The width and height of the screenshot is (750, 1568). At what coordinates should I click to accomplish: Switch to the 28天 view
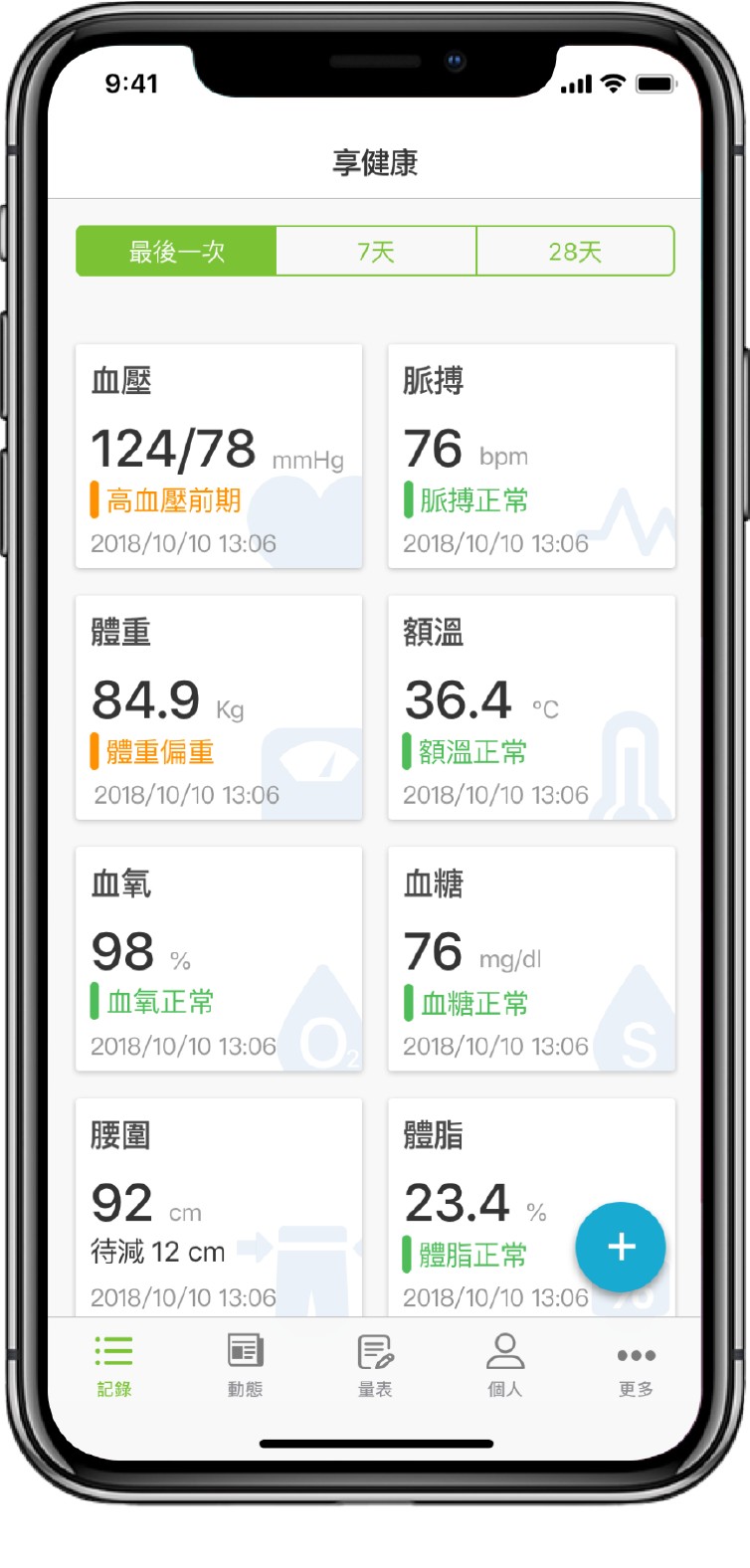tap(576, 251)
